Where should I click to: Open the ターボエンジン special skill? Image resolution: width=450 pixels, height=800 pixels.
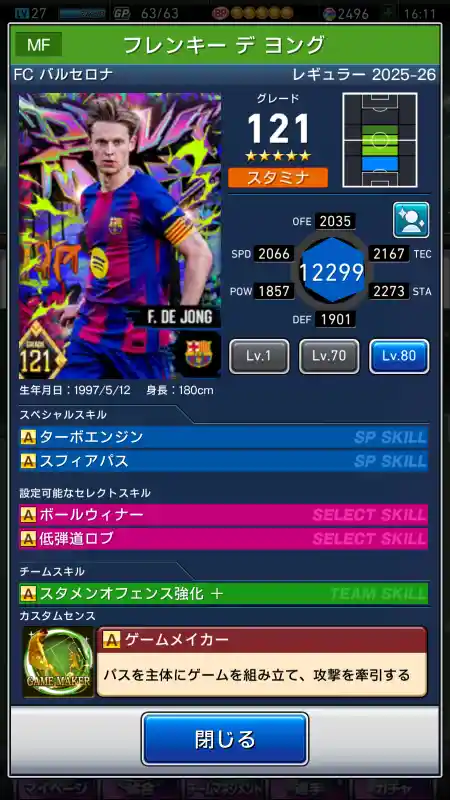click(223, 437)
